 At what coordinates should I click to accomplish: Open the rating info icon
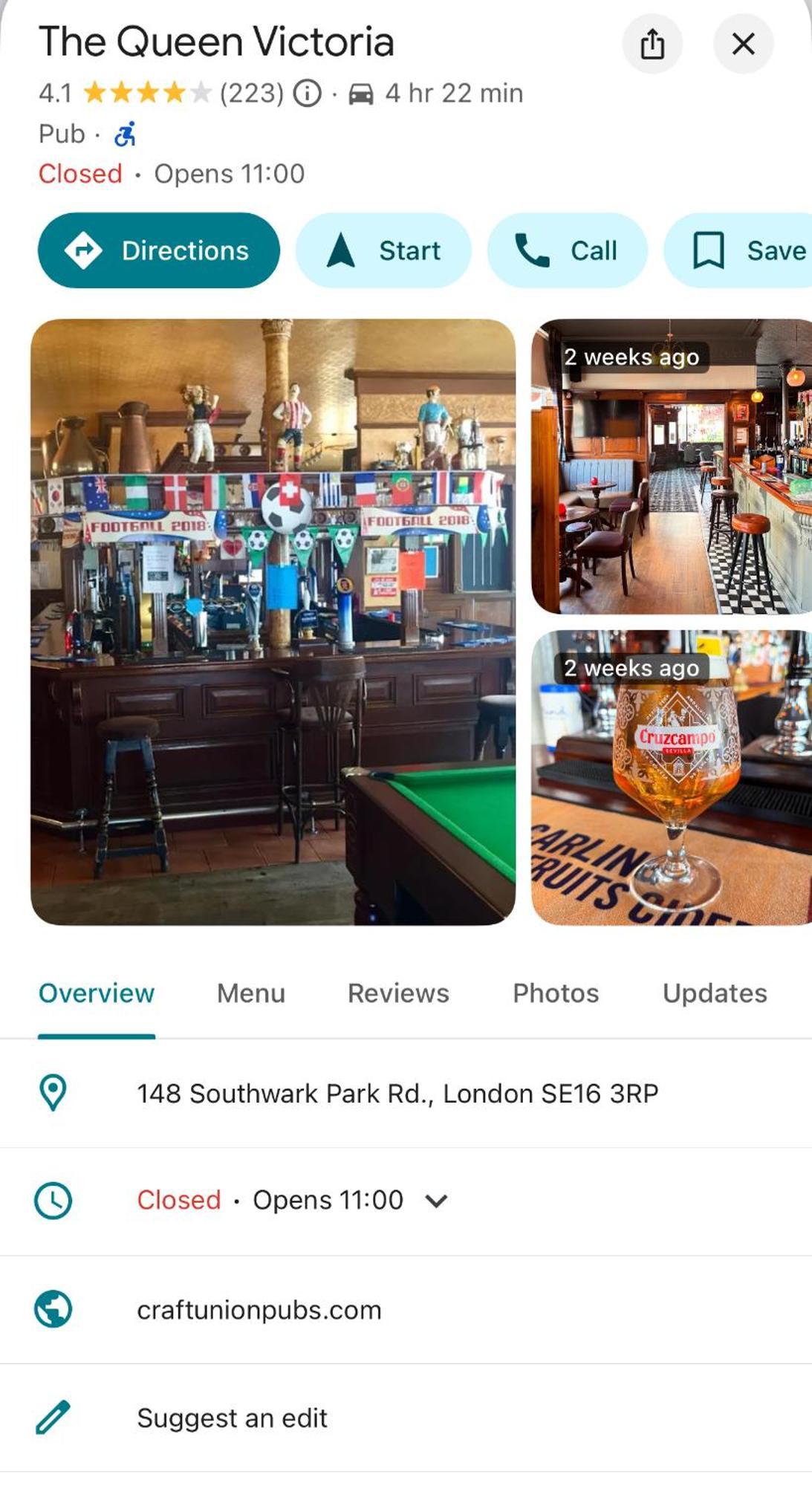pos(308,94)
